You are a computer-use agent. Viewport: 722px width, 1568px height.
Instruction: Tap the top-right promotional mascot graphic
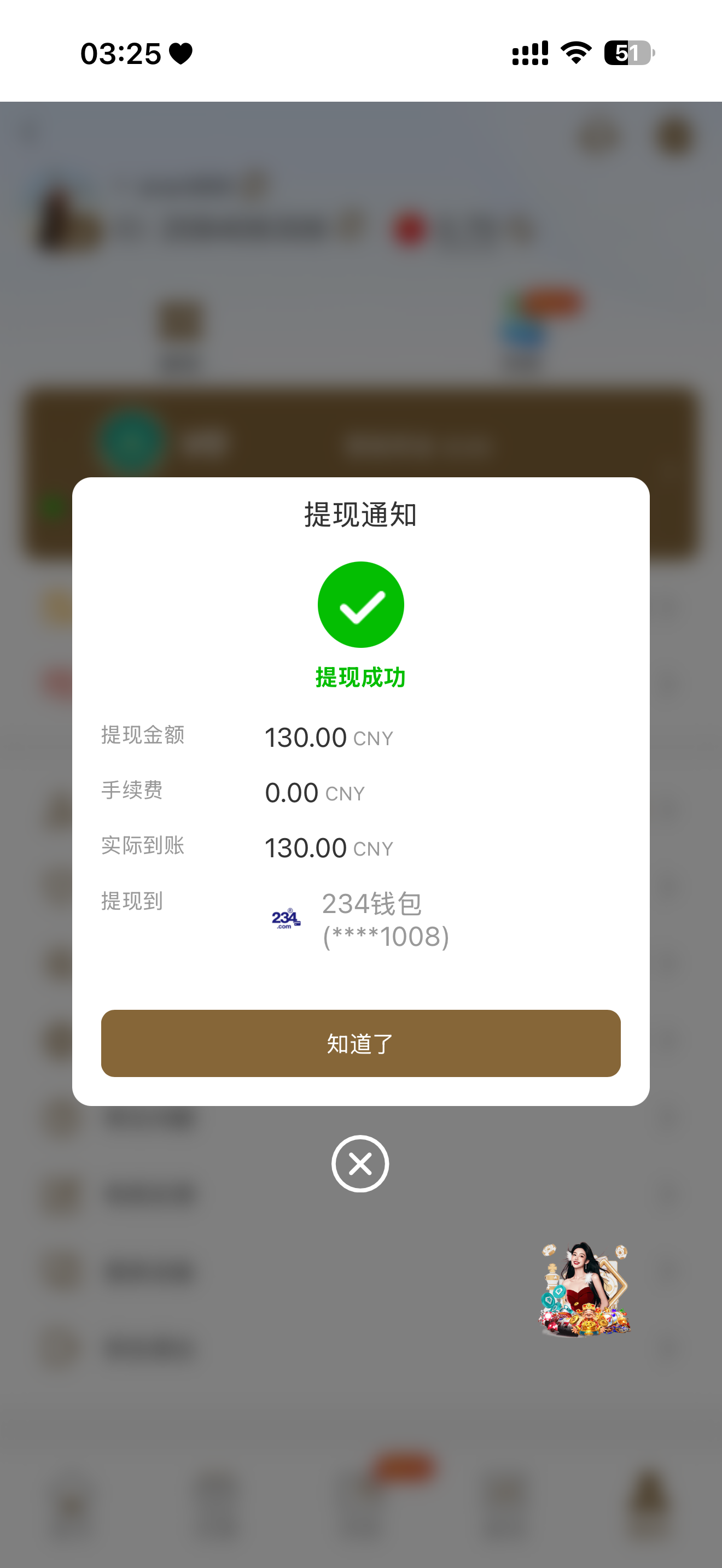[584, 195]
